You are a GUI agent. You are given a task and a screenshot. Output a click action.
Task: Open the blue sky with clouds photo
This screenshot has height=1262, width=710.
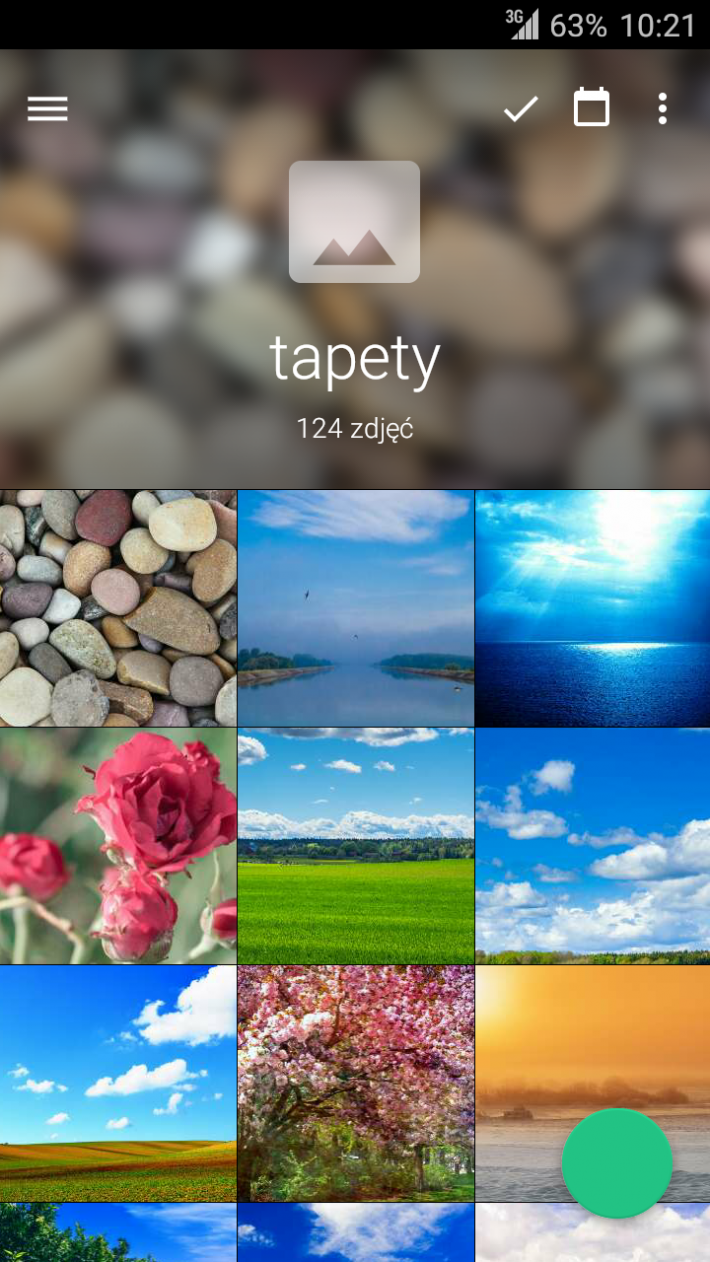tap(592, 846)
